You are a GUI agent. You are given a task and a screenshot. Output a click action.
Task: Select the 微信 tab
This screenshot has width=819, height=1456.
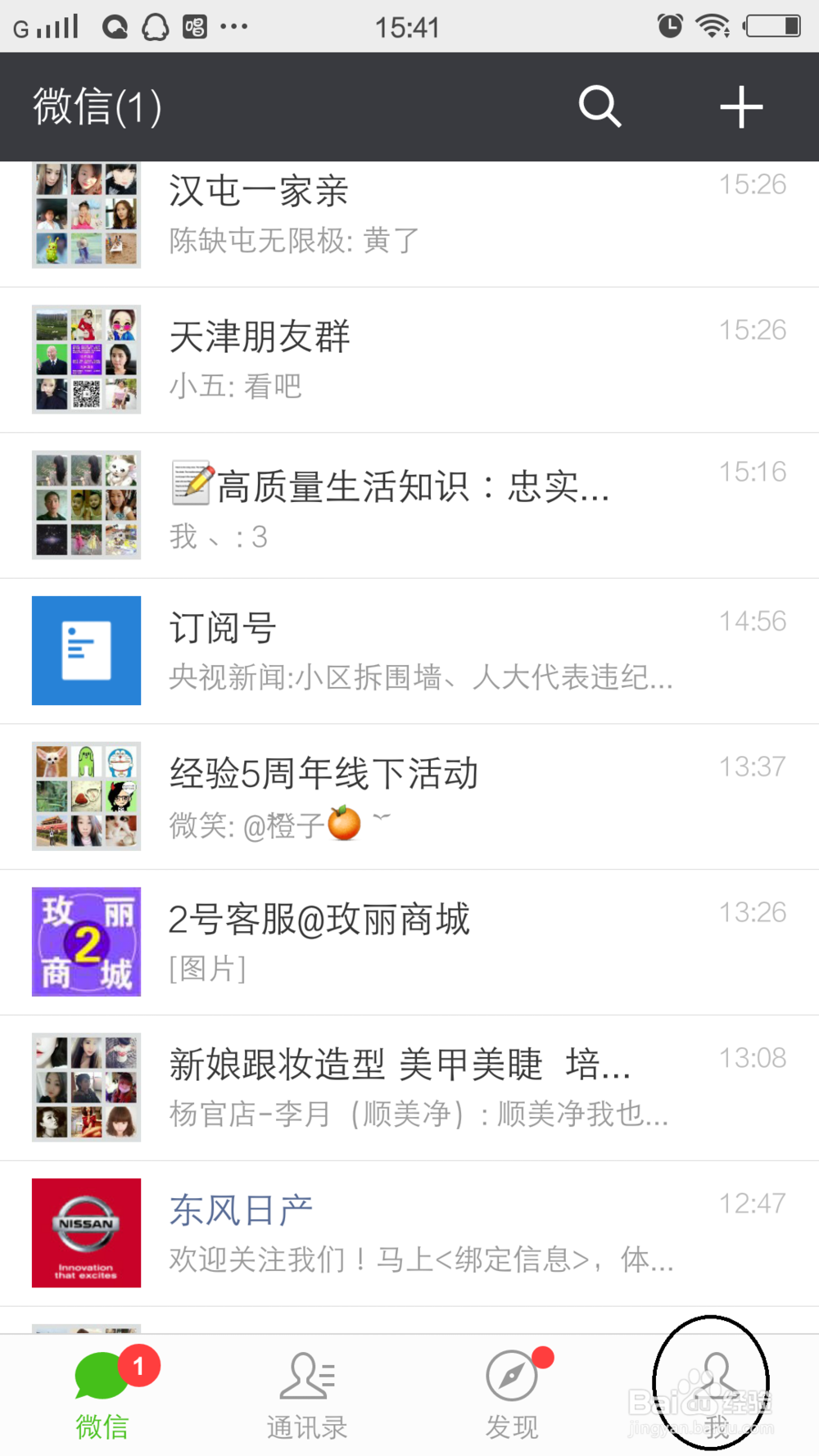point(102,1396)
